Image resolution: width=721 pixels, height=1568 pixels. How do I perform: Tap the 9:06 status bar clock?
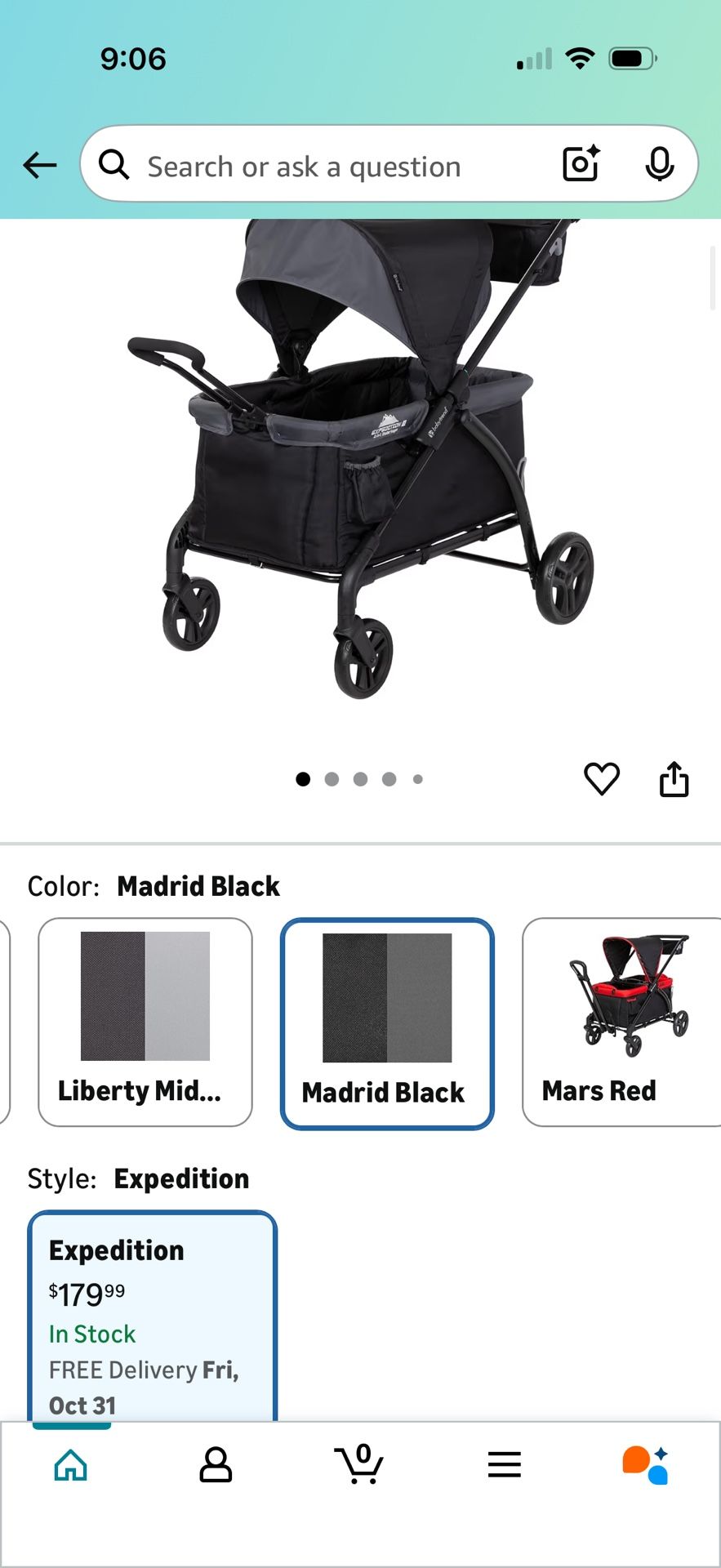(132, 58)
